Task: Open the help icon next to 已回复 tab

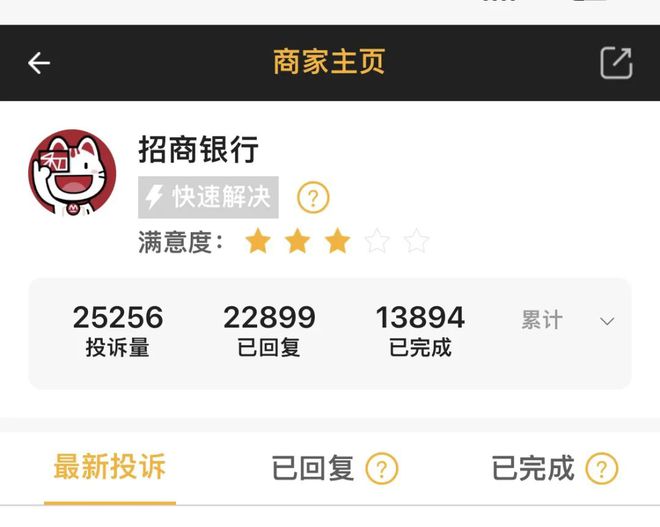Action: (381, 468)
